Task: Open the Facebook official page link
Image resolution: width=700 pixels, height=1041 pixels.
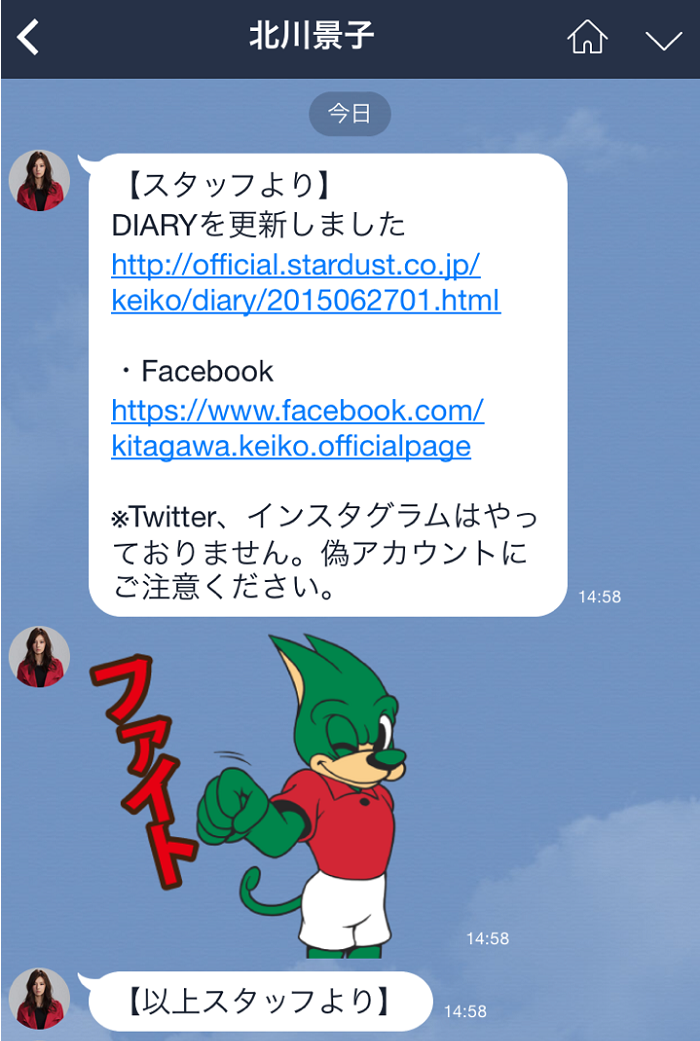Action: coord(297,428)
